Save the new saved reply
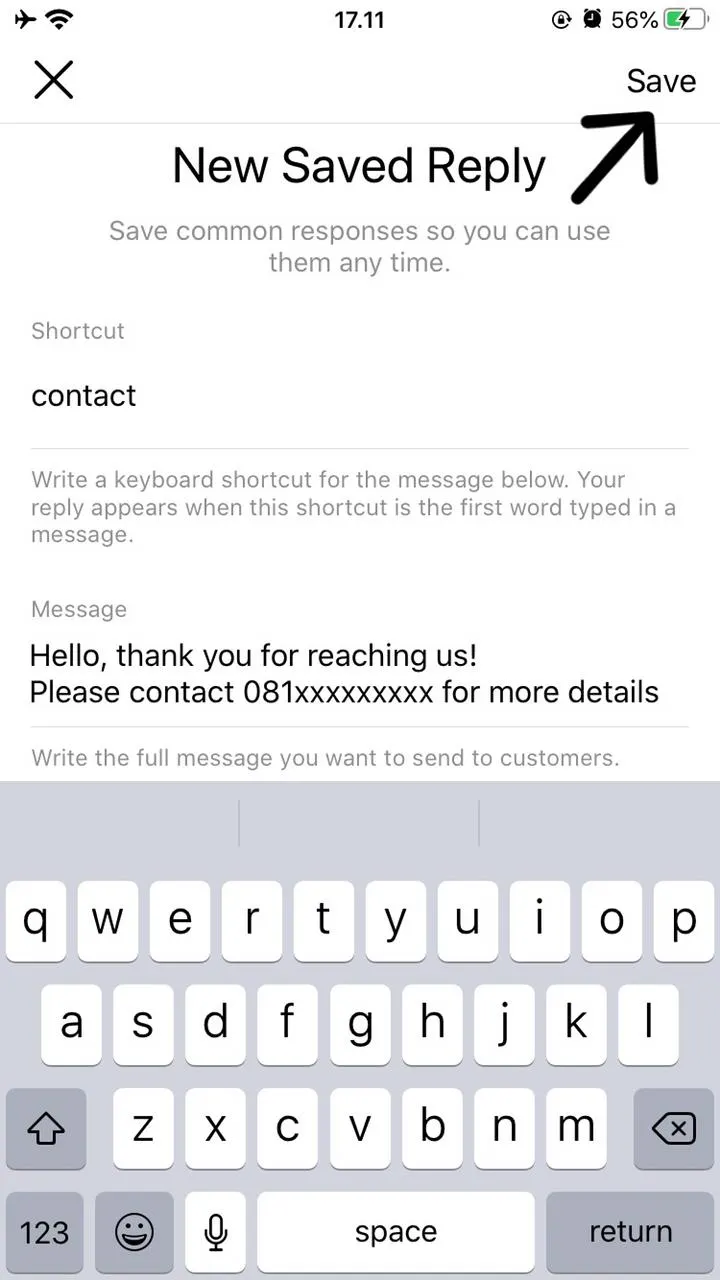Image resolution: width=720 pixels, height=1280 pixels. pos(660,81)
